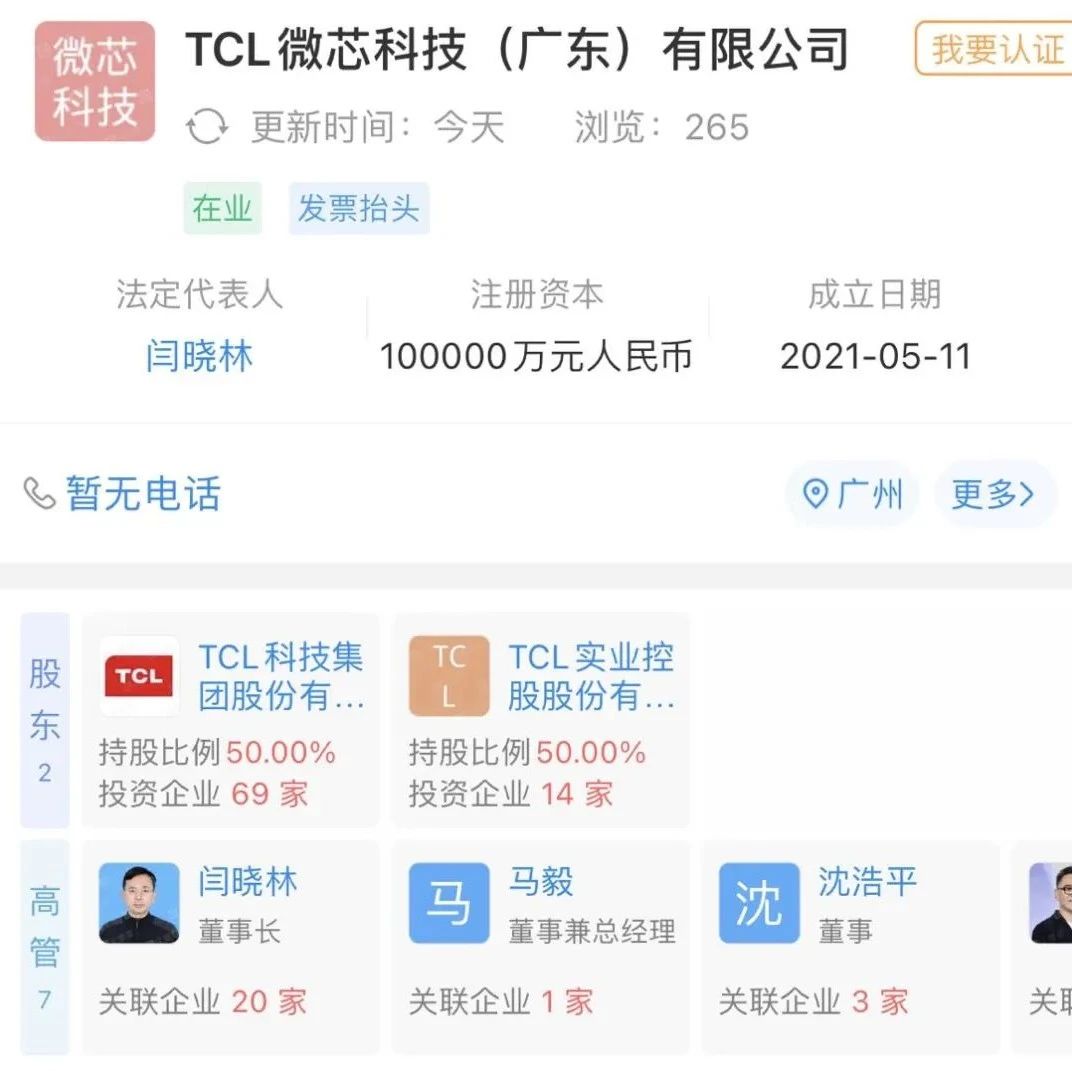Screen dimensions: 1072x1071
Task: Open shareholder TCL实业控股 card
Action: (x=540, y=720)
